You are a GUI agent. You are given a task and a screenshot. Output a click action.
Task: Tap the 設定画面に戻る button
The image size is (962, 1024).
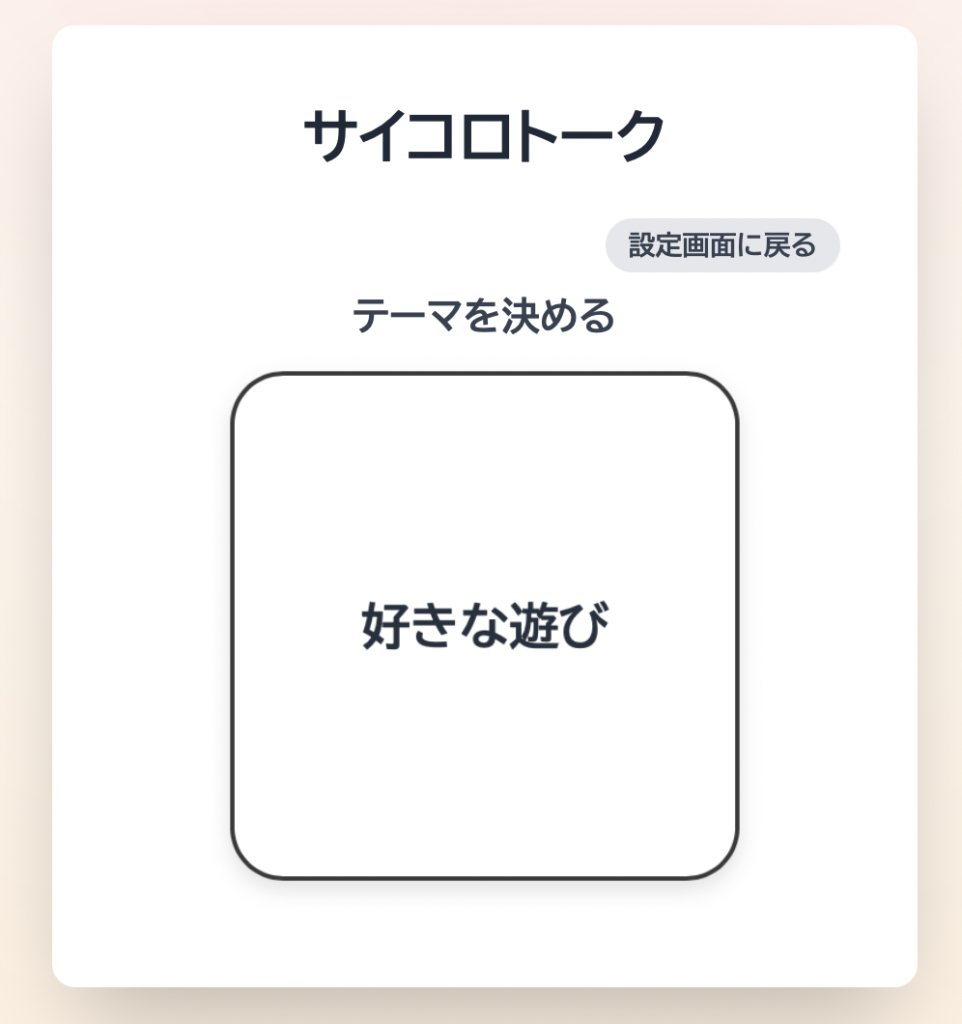(x=722, y=245)
